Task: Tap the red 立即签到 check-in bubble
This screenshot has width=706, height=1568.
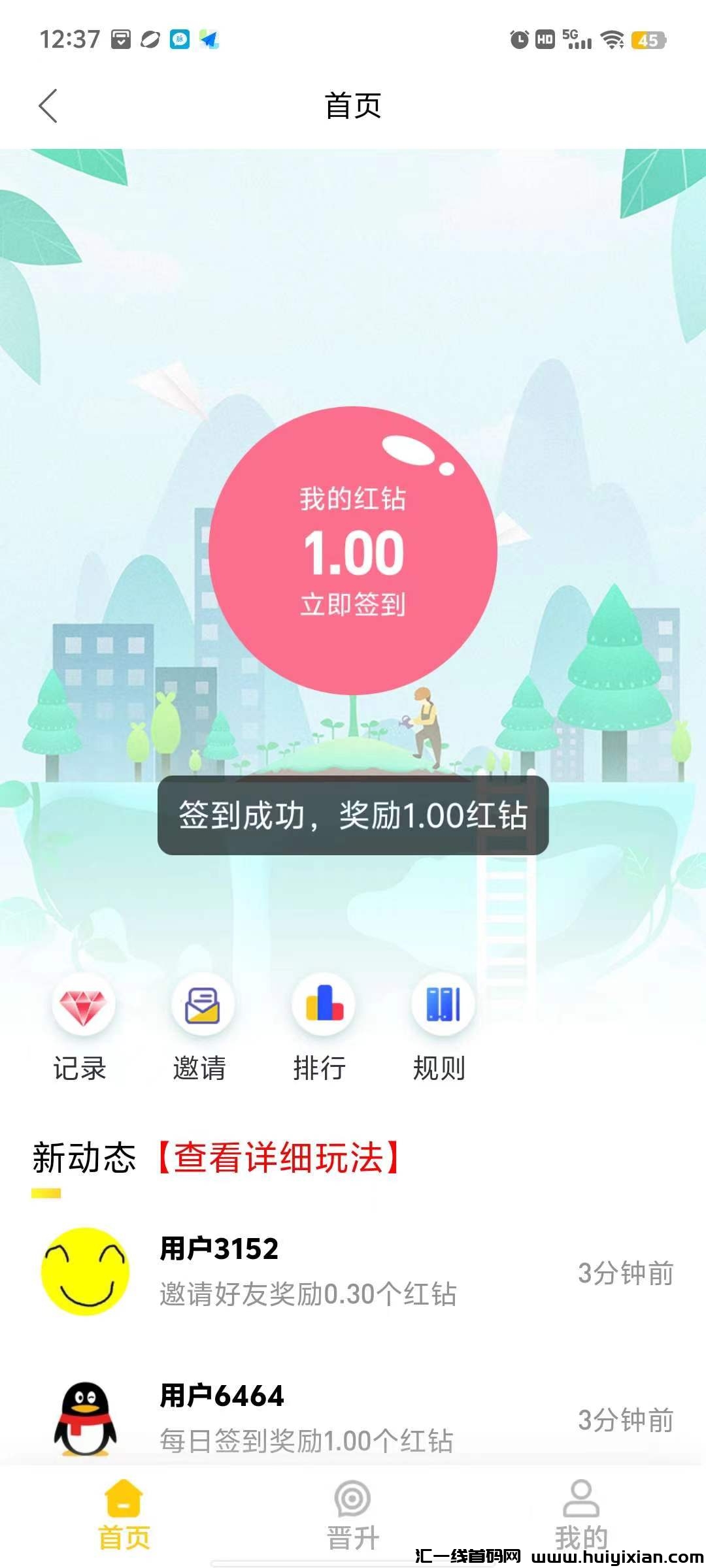Action: 353,550
